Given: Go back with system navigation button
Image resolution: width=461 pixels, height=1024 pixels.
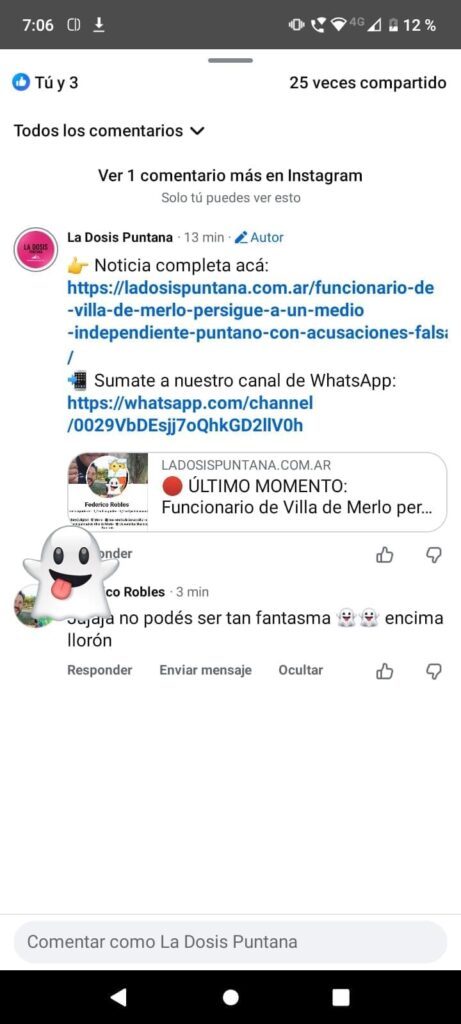Looking at the screenshot, I should tap(118, 997).
